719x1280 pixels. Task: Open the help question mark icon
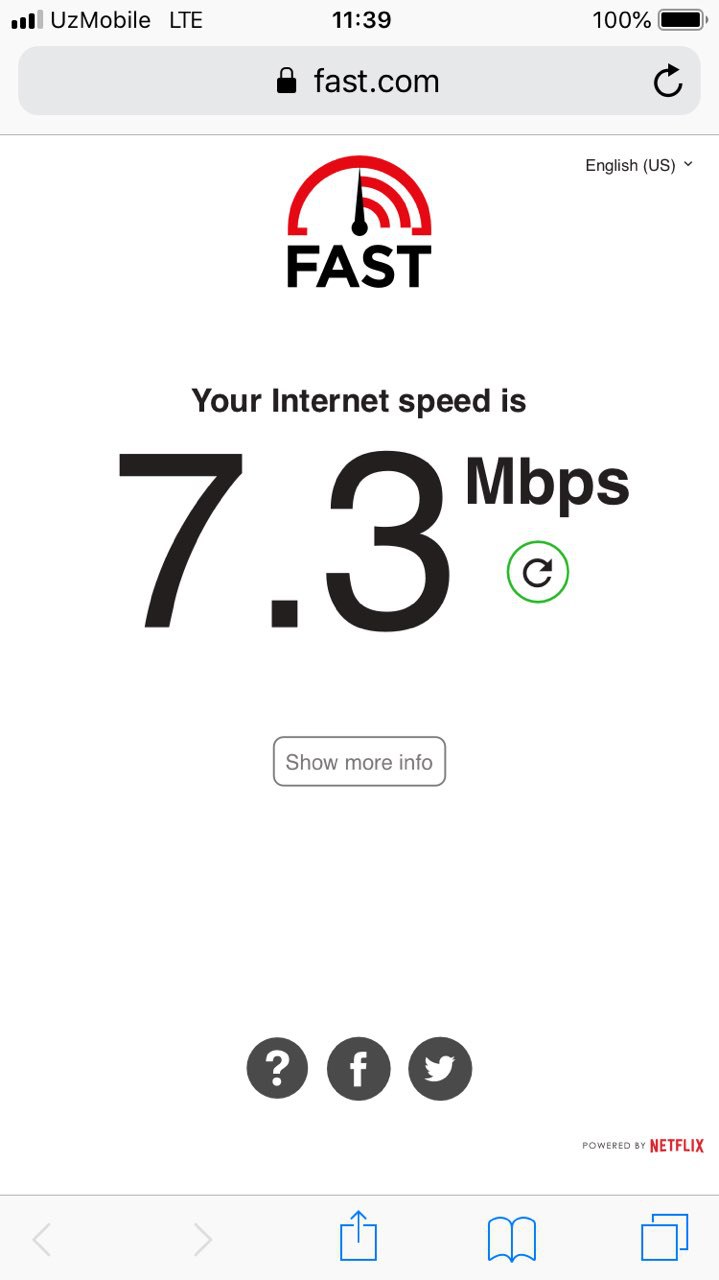[278, 1068]
